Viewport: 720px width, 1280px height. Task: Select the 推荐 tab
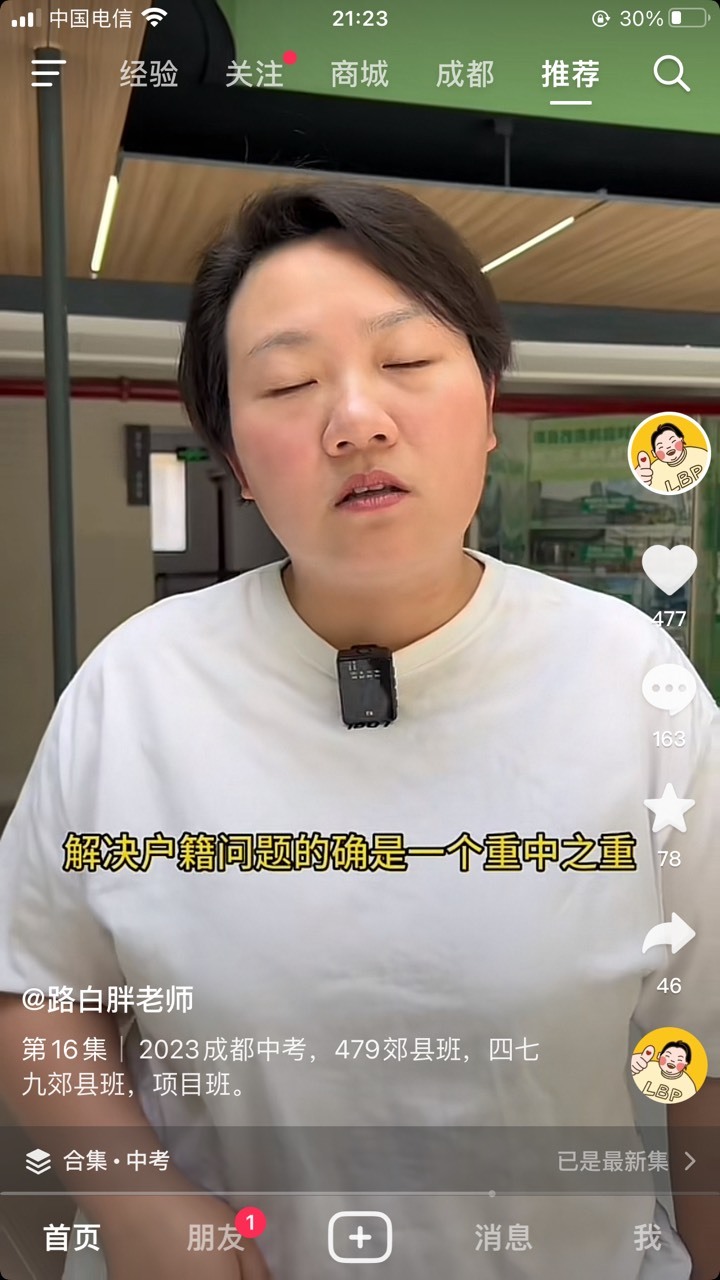coord(570,74)
